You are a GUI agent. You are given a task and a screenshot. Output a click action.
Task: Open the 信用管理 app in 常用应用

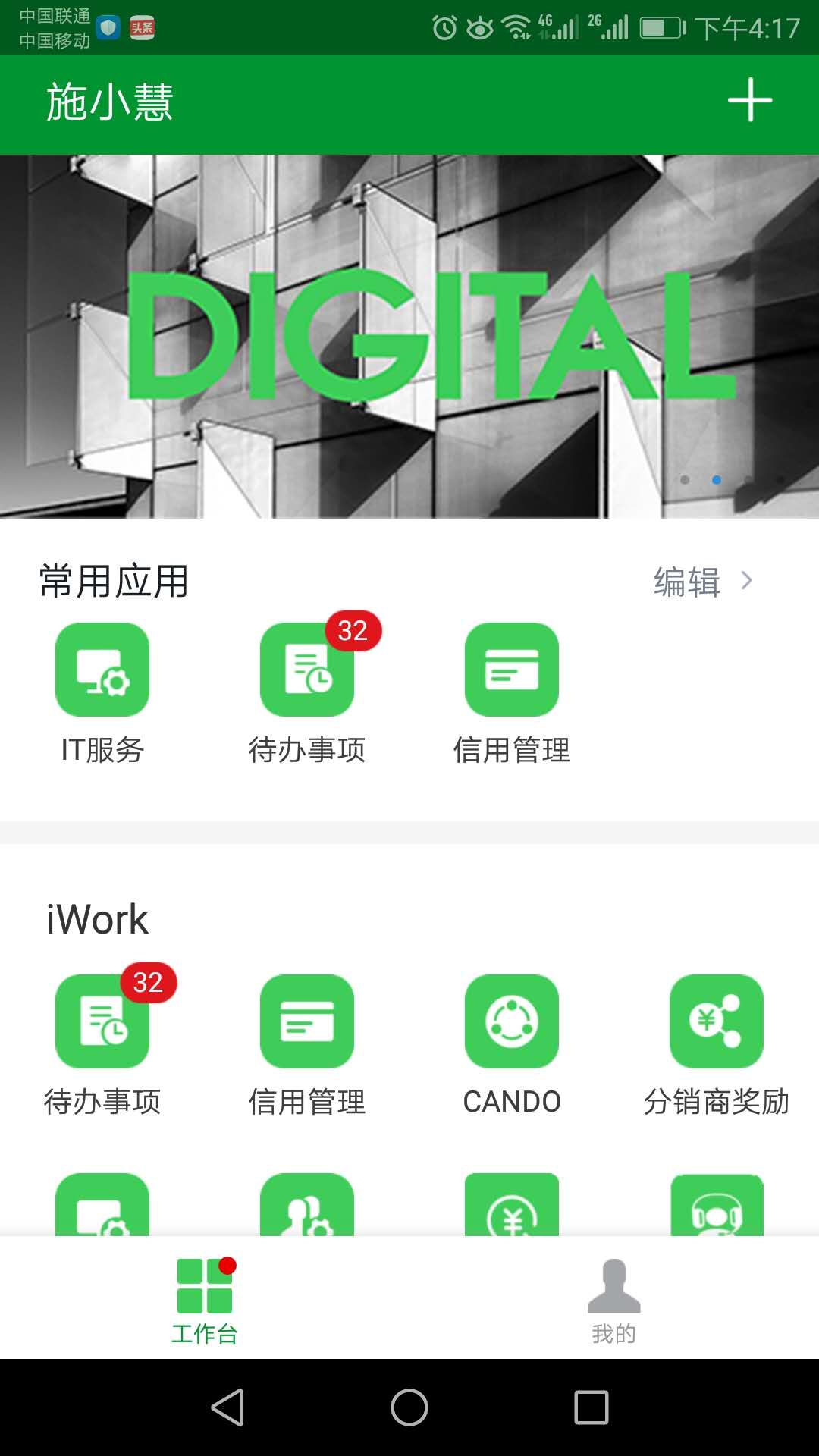[512, 670]
